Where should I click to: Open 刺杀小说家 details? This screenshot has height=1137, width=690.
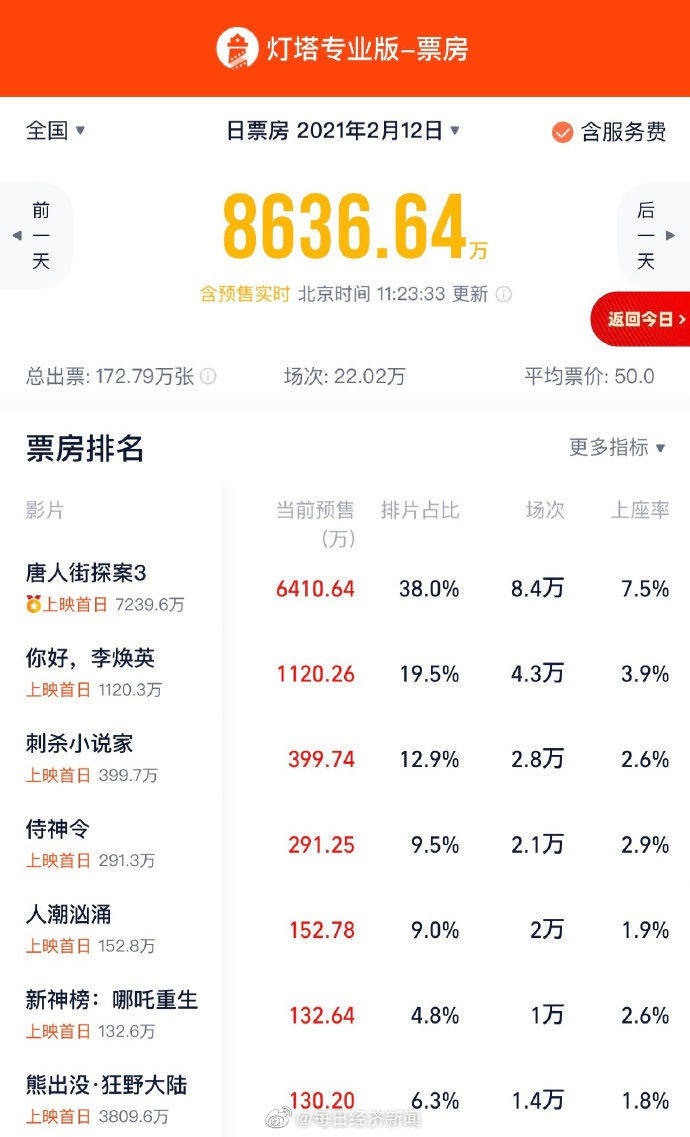[x=345, y=758]
